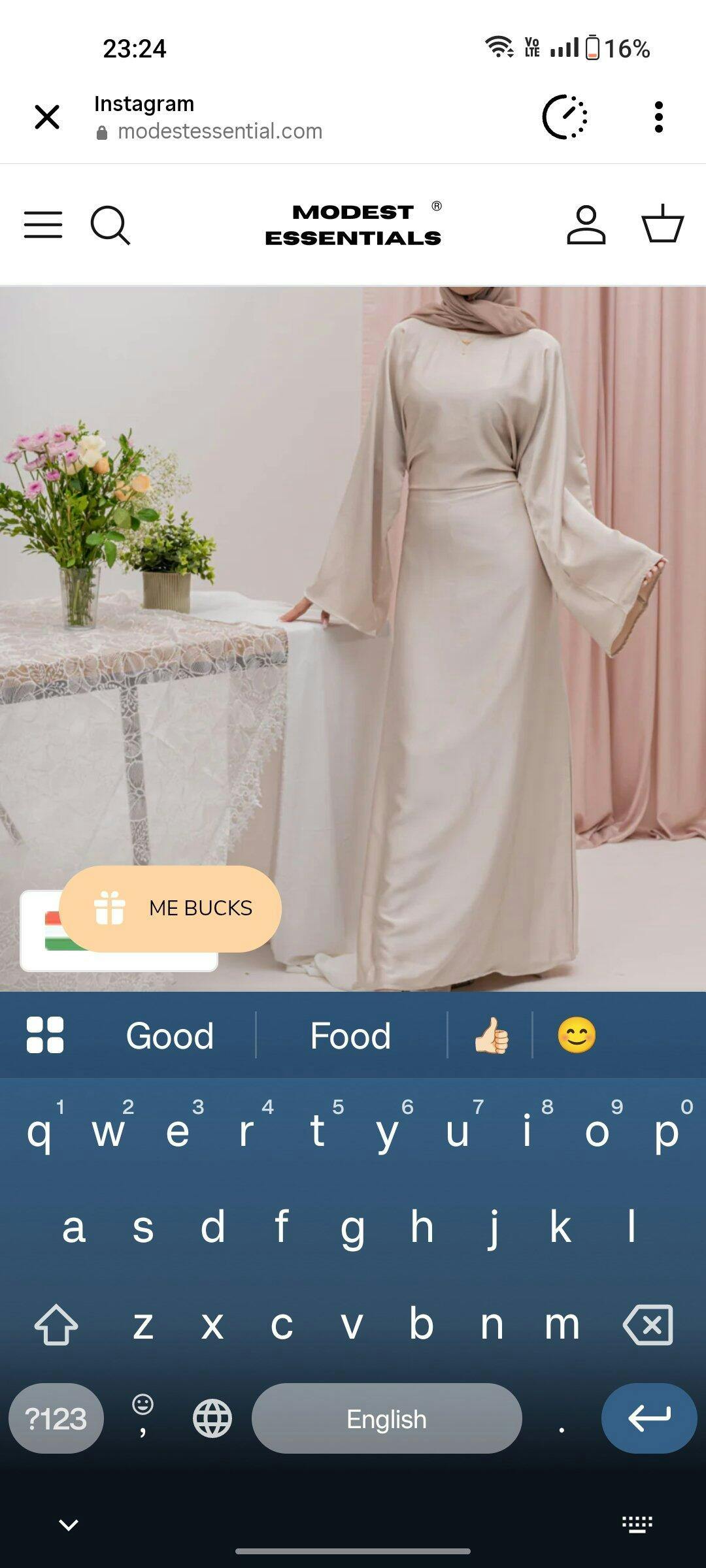View the shopping basket
This screenshot has height=1568, width=706.
tap(662, 223)
